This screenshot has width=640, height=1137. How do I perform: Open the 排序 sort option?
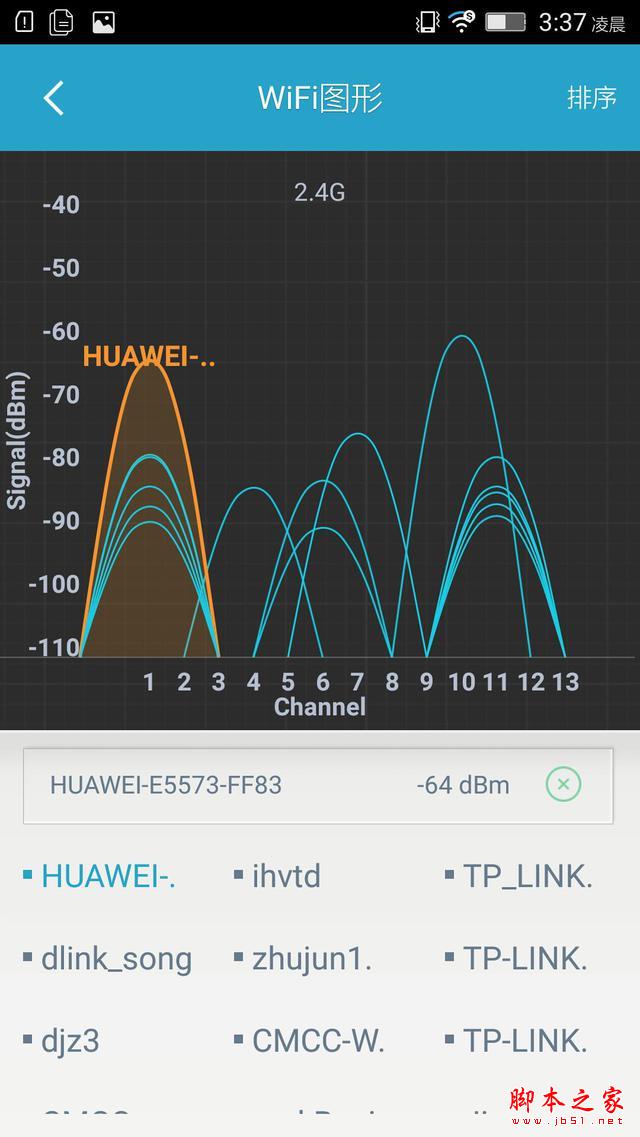[591, 98]
